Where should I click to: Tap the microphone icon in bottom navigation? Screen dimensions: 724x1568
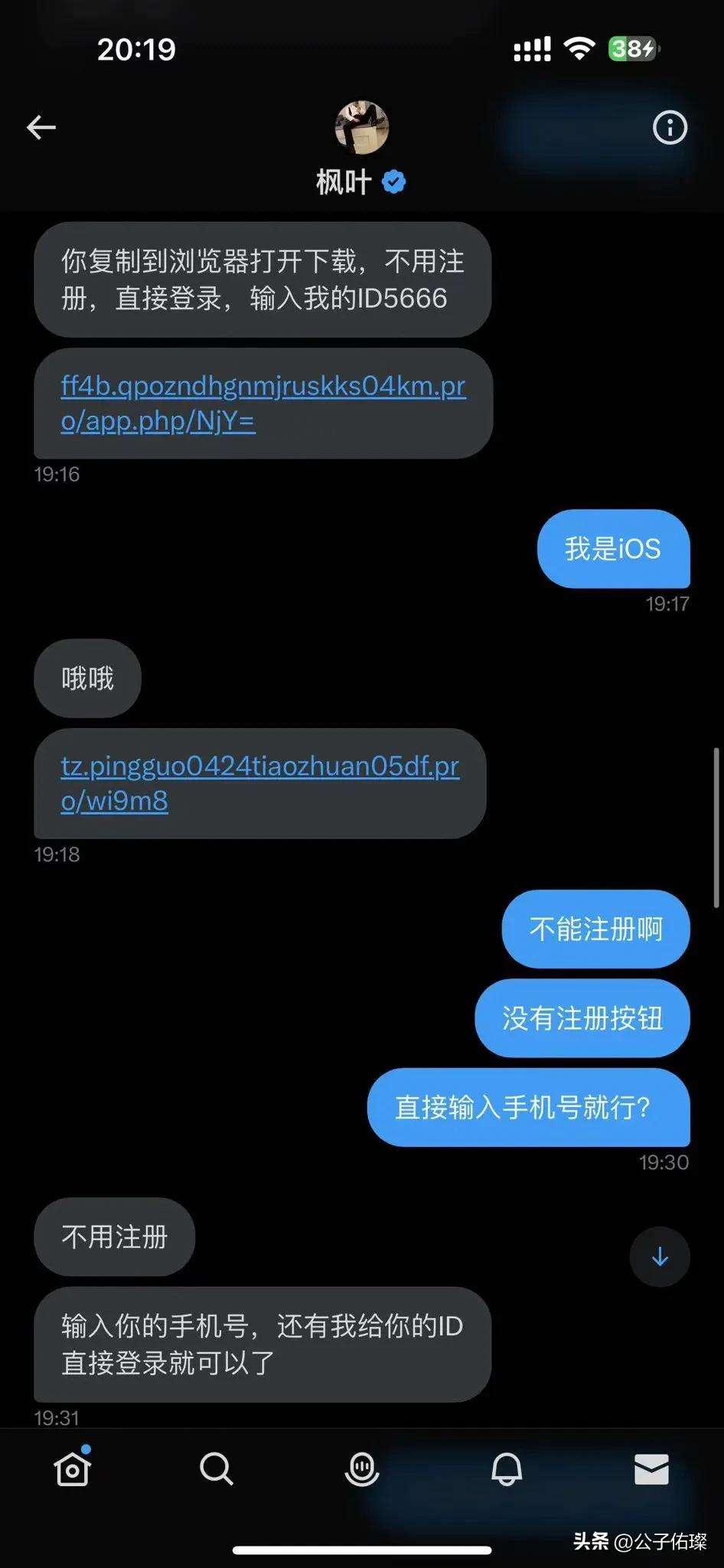coord(362,1469)
